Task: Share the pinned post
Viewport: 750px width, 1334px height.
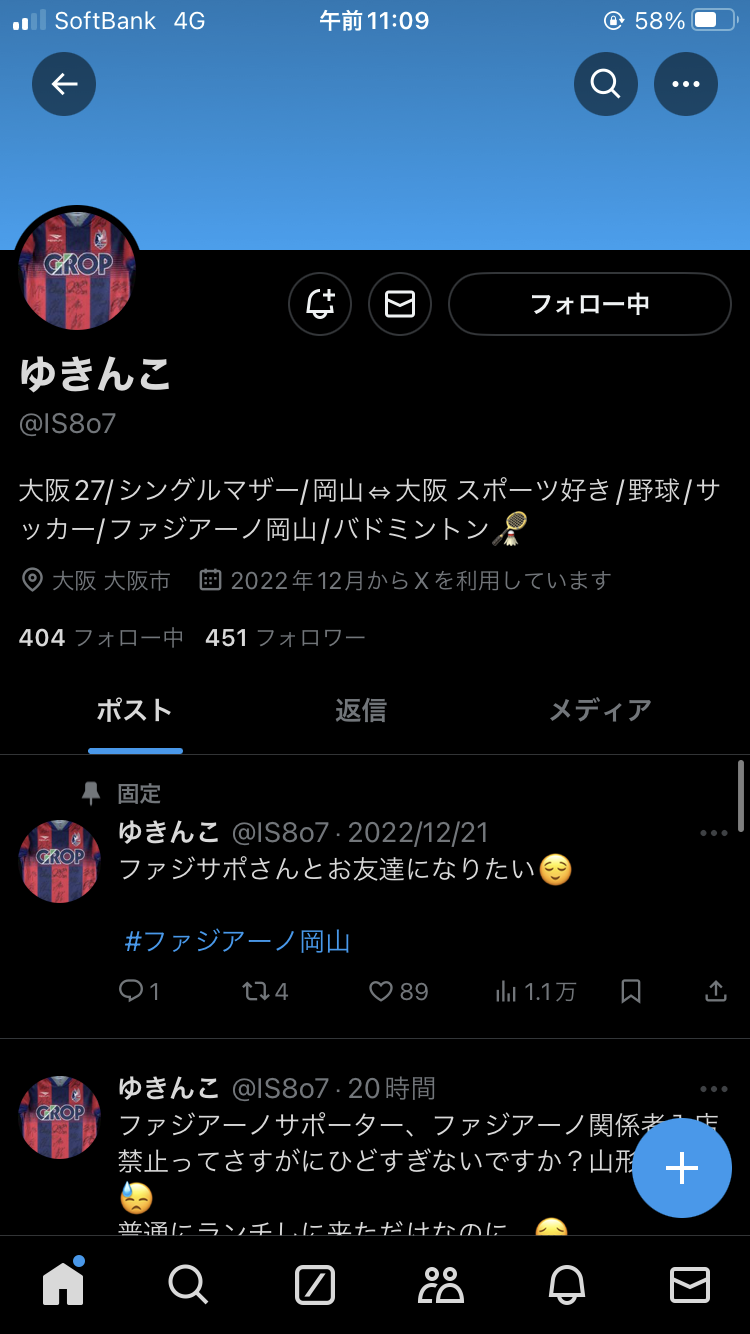Action: (x=715, y=991)
